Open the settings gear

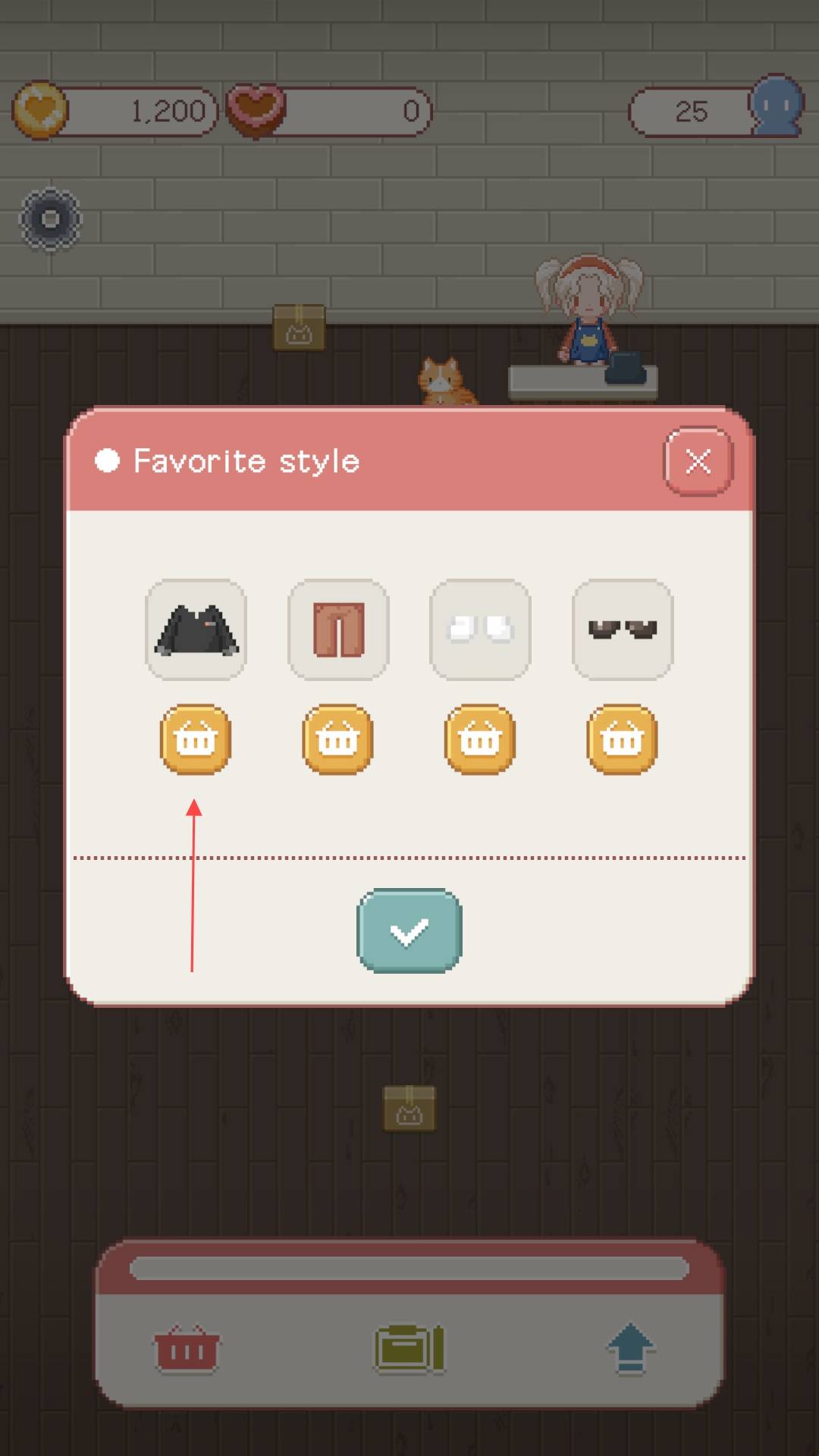point(50,219)
